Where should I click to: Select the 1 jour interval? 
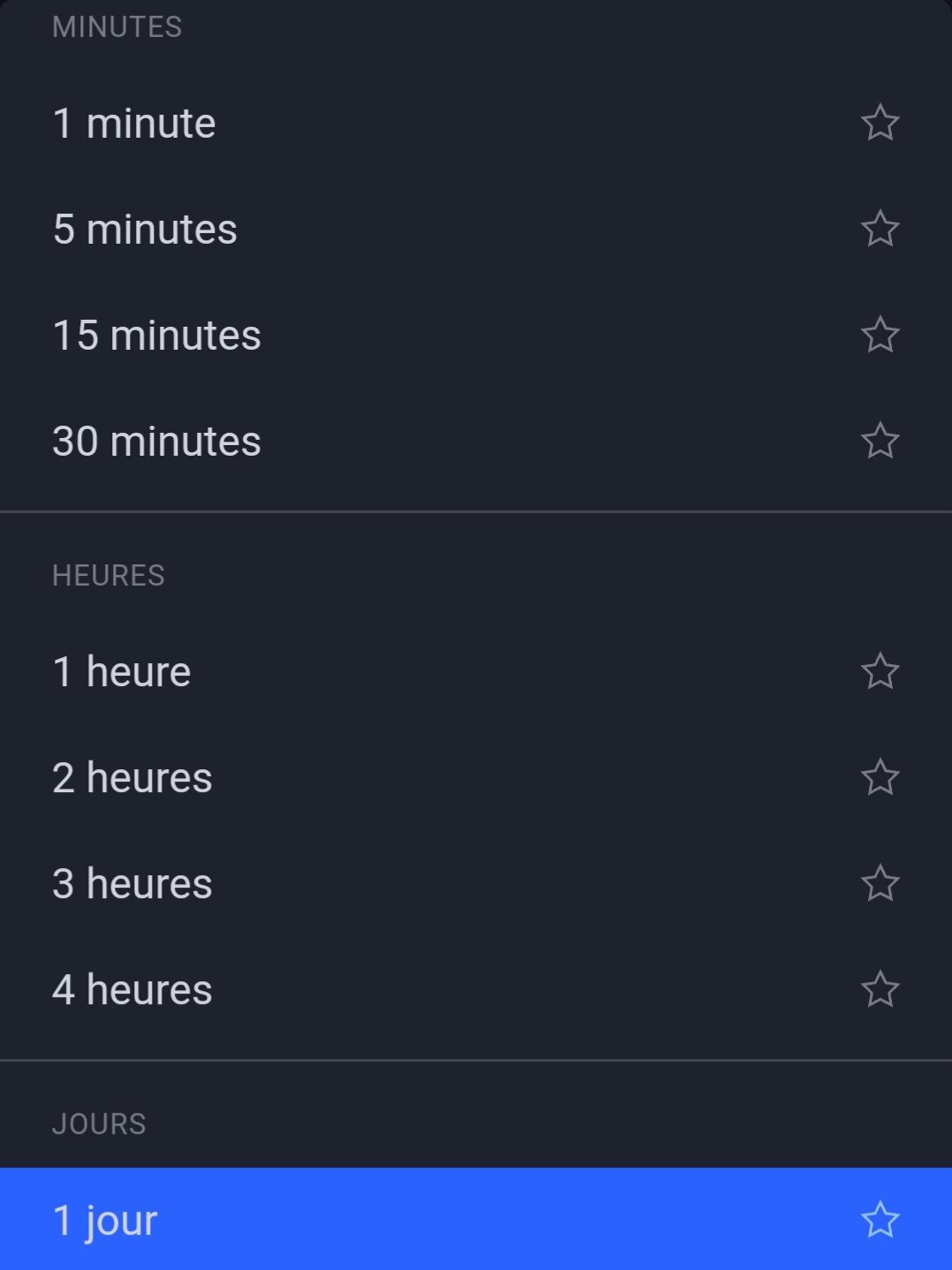105,1221
